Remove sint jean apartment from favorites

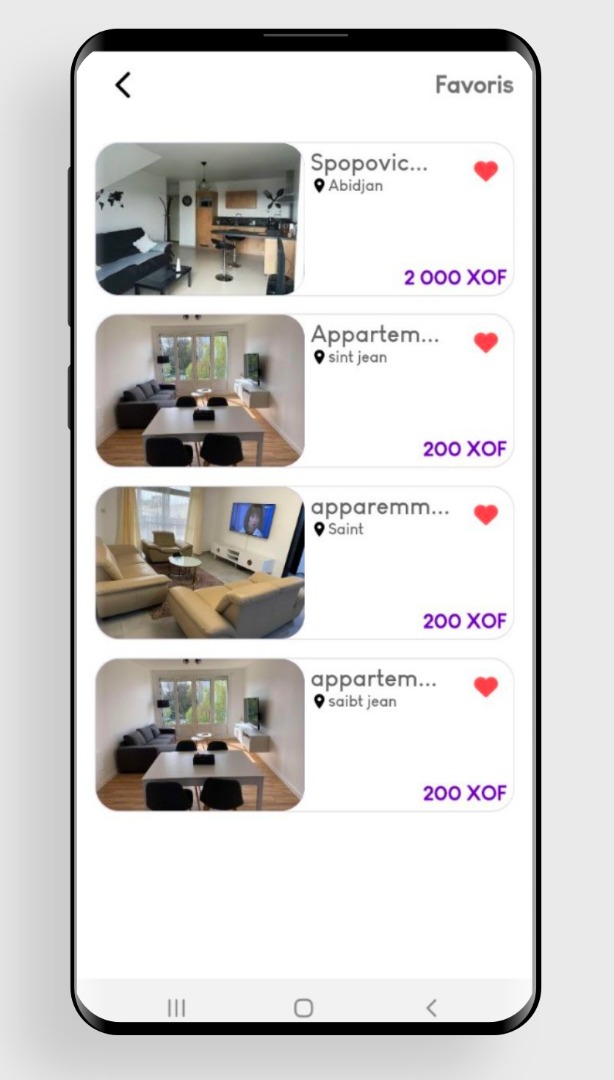point(486,343)
